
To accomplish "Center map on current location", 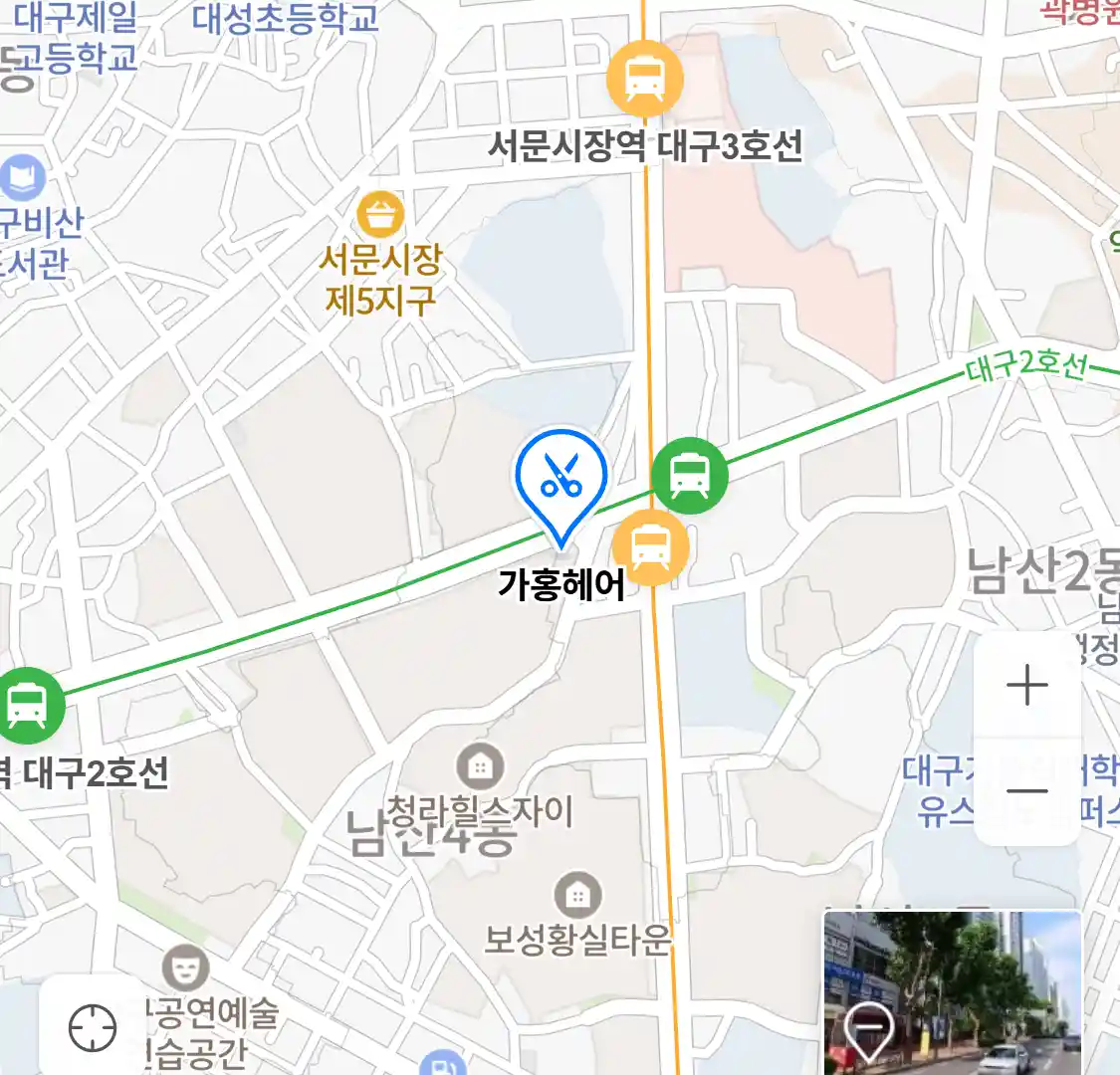I will (93, 1027).
